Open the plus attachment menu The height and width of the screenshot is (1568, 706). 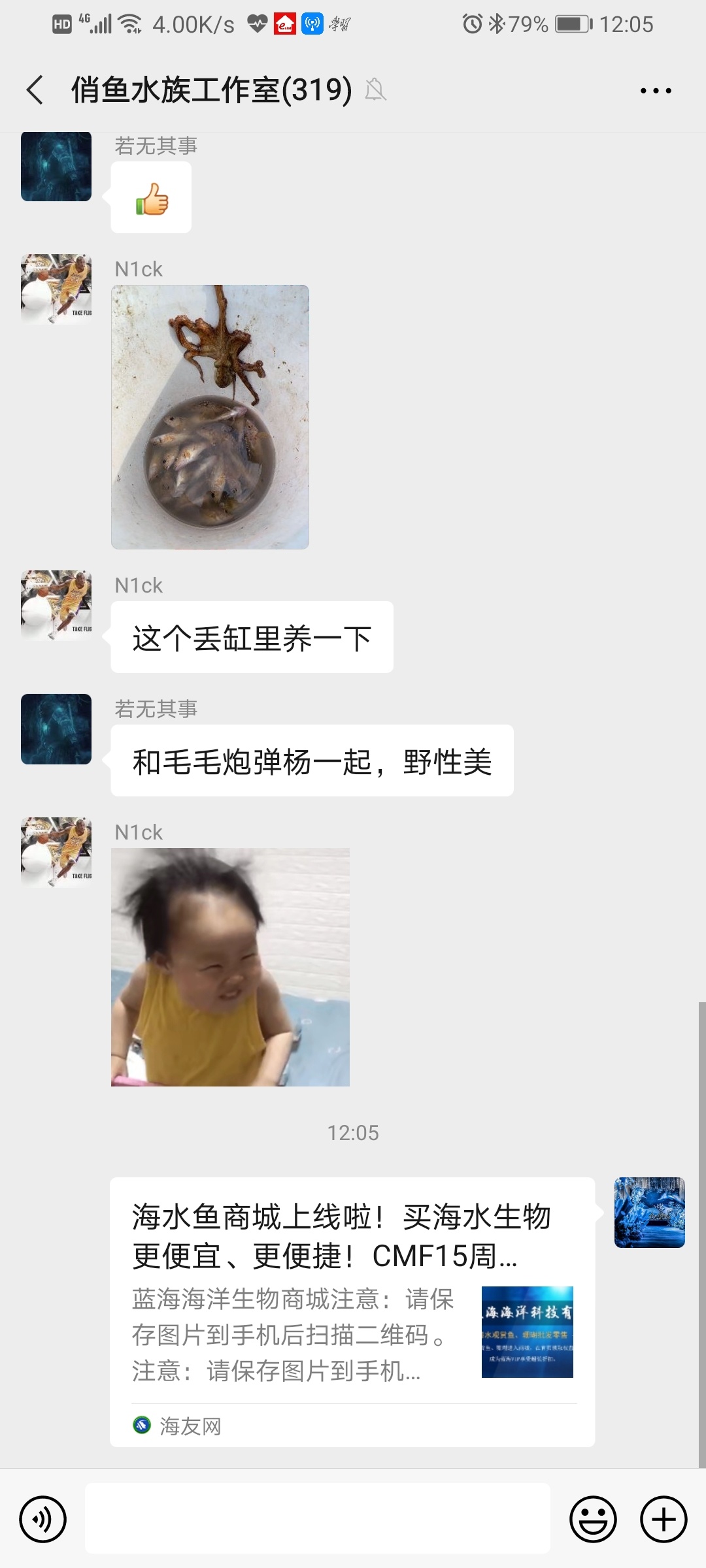pyautogui.click(x=663, y=1519)
